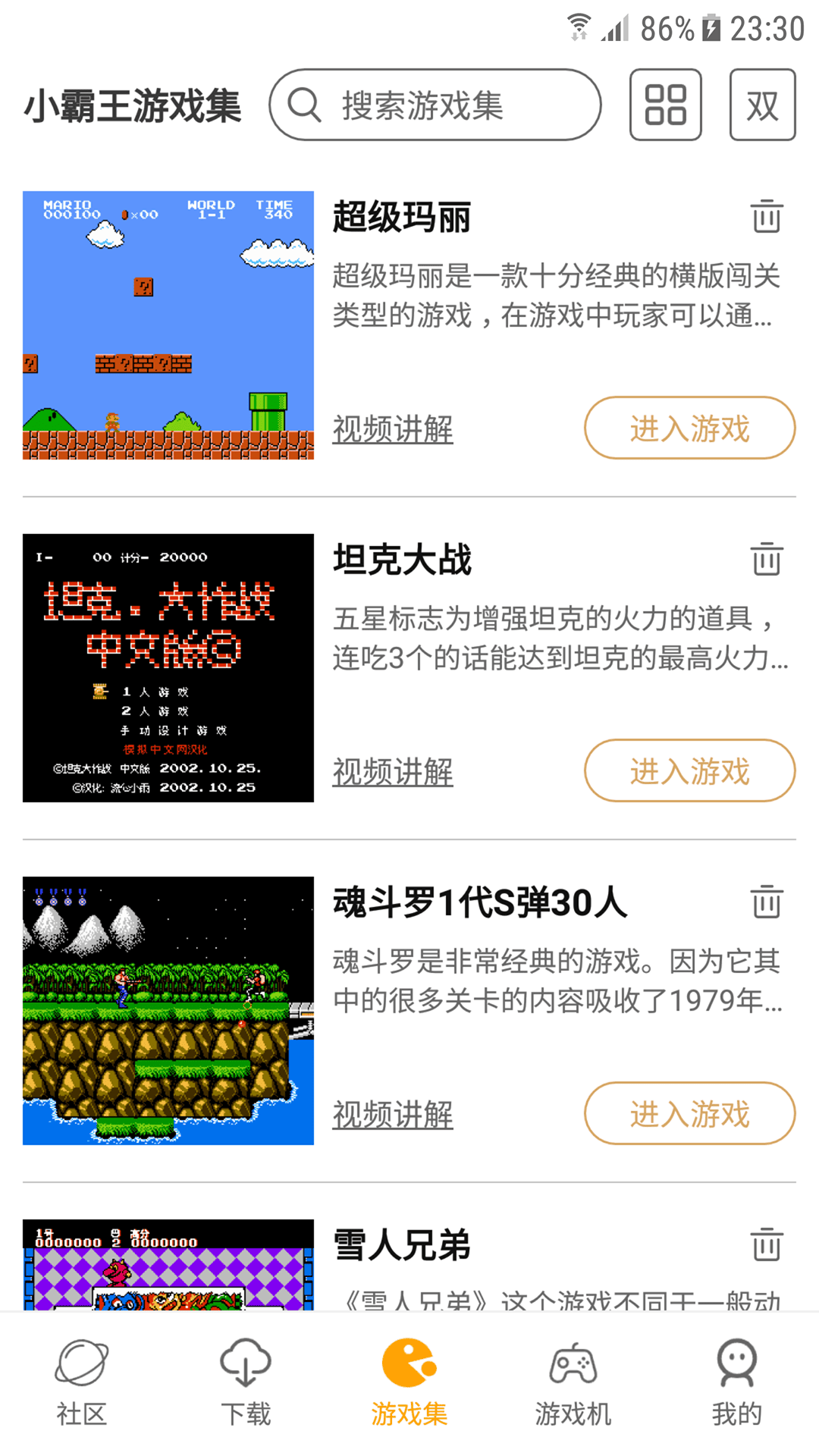Open 视频讲解 for 超级玛丽
This screenshot has width=819, height=1456.
click(x=392, y=428)
